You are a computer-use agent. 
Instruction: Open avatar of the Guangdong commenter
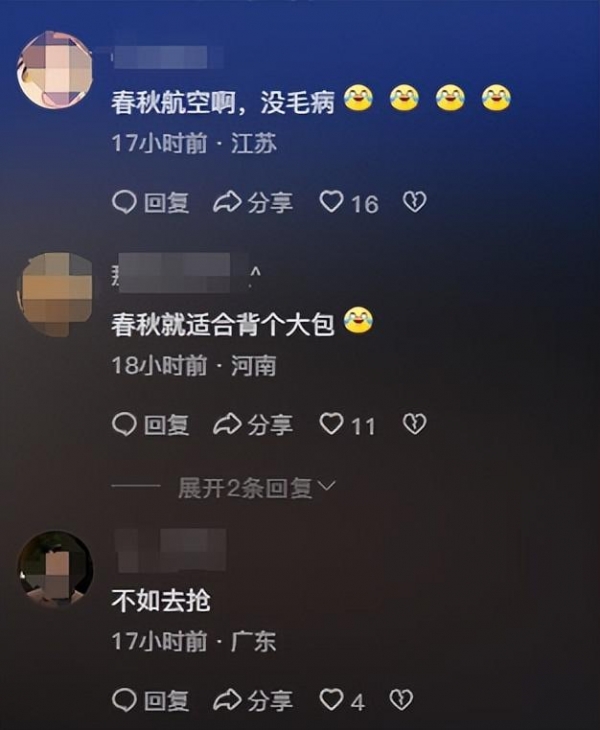pos(55,568)
